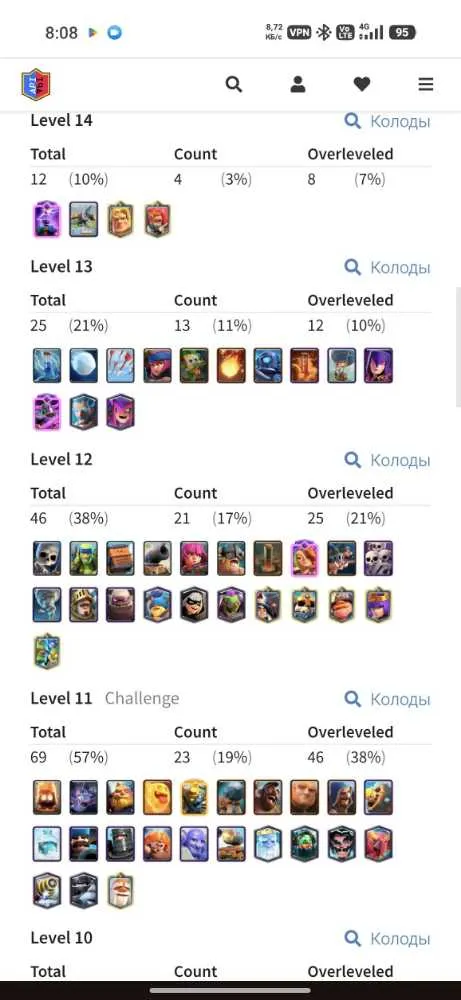Open Колоды link for Level 12
This screenshot has height=1000, width=461.
[388, 460]
